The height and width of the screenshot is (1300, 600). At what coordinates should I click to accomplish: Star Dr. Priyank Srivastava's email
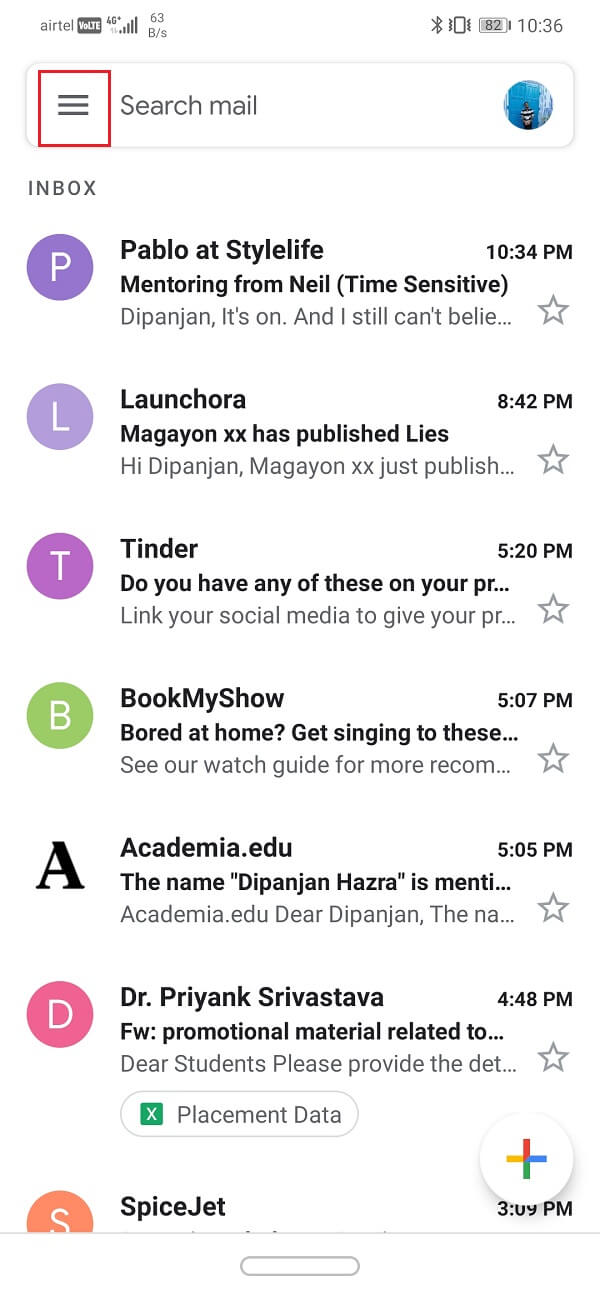click(553, 1057)
